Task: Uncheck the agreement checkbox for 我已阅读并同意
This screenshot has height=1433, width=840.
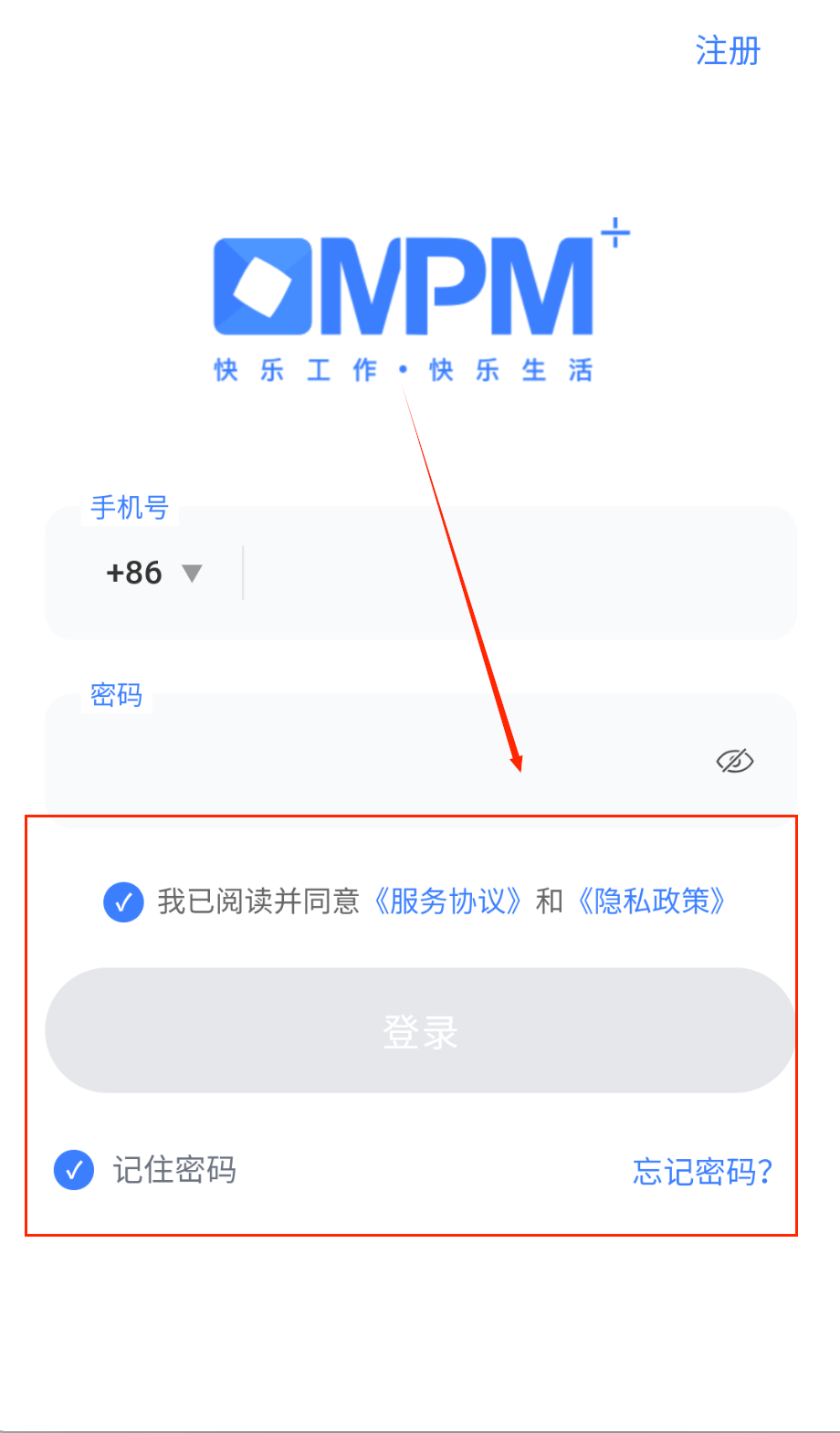Action: 123,902
